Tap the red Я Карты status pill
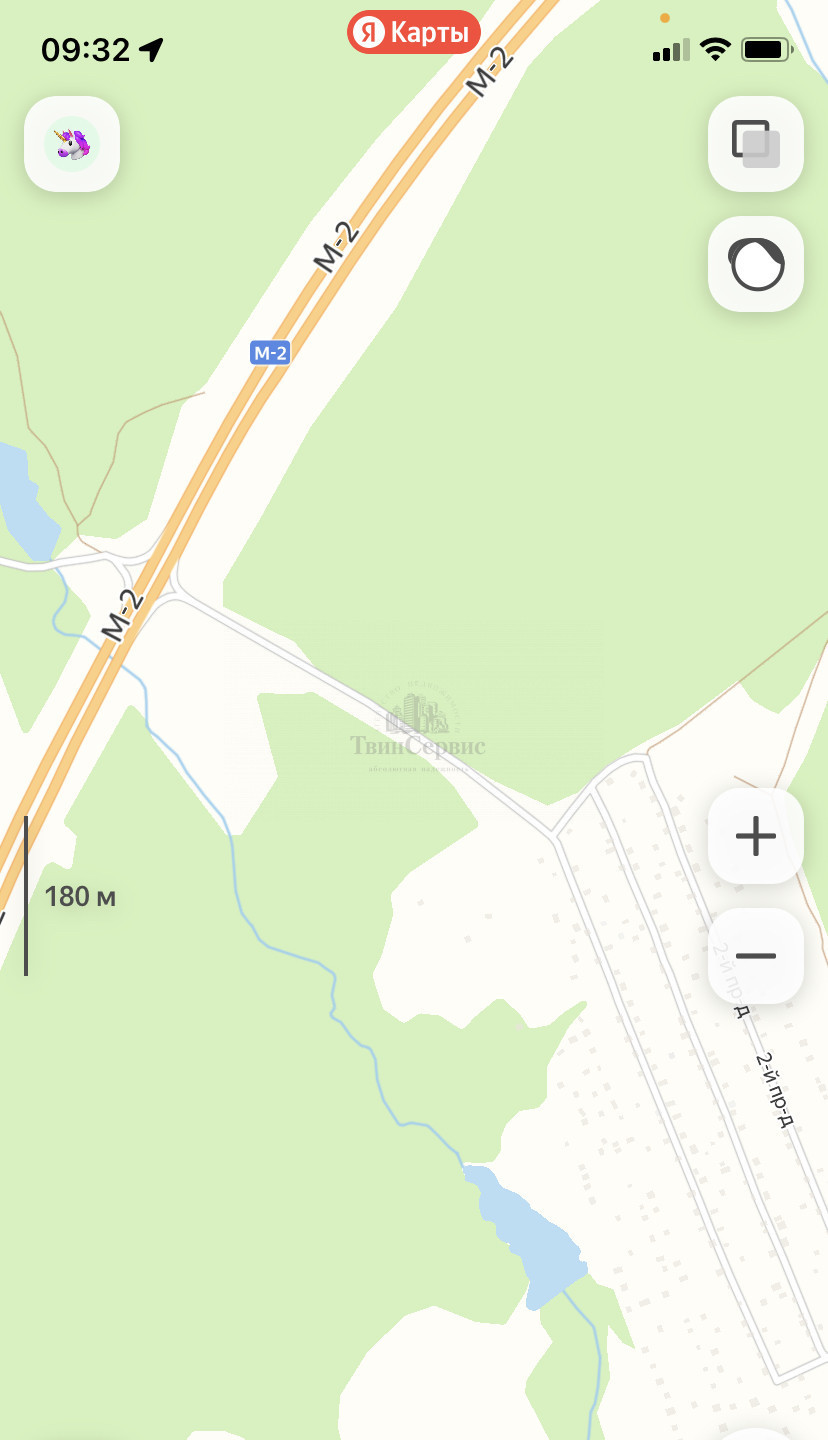Image resolution: width=828 pixels, height=1440 pixels. pyautogui.click(x=414, y=33)
